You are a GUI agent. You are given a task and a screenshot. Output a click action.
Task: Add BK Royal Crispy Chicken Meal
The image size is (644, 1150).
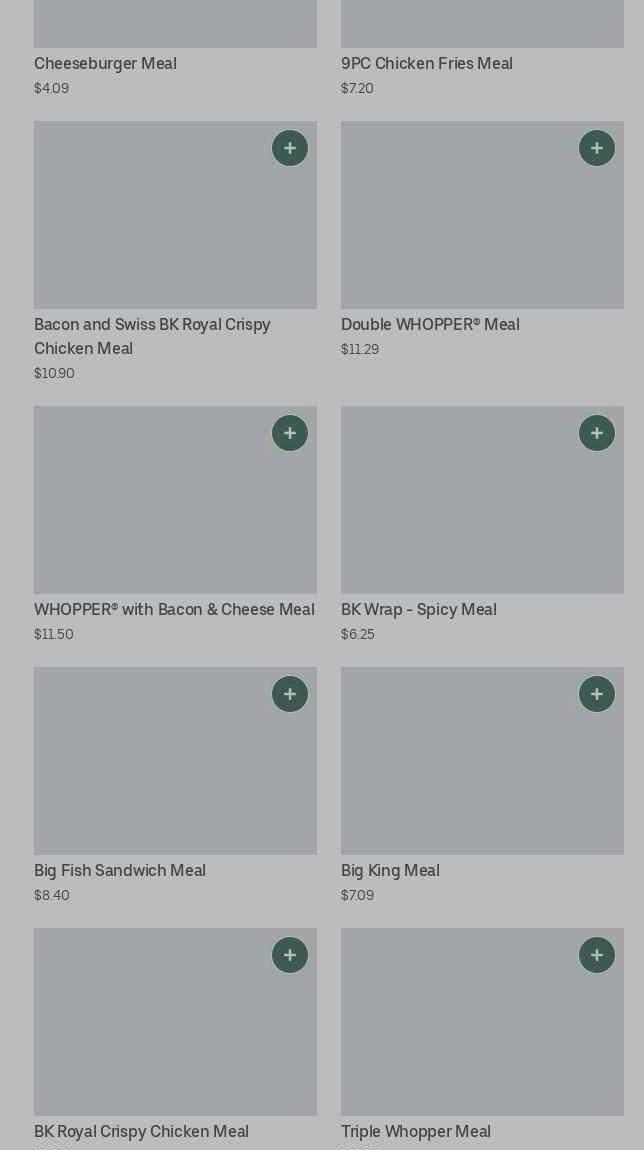pos(290,955)
